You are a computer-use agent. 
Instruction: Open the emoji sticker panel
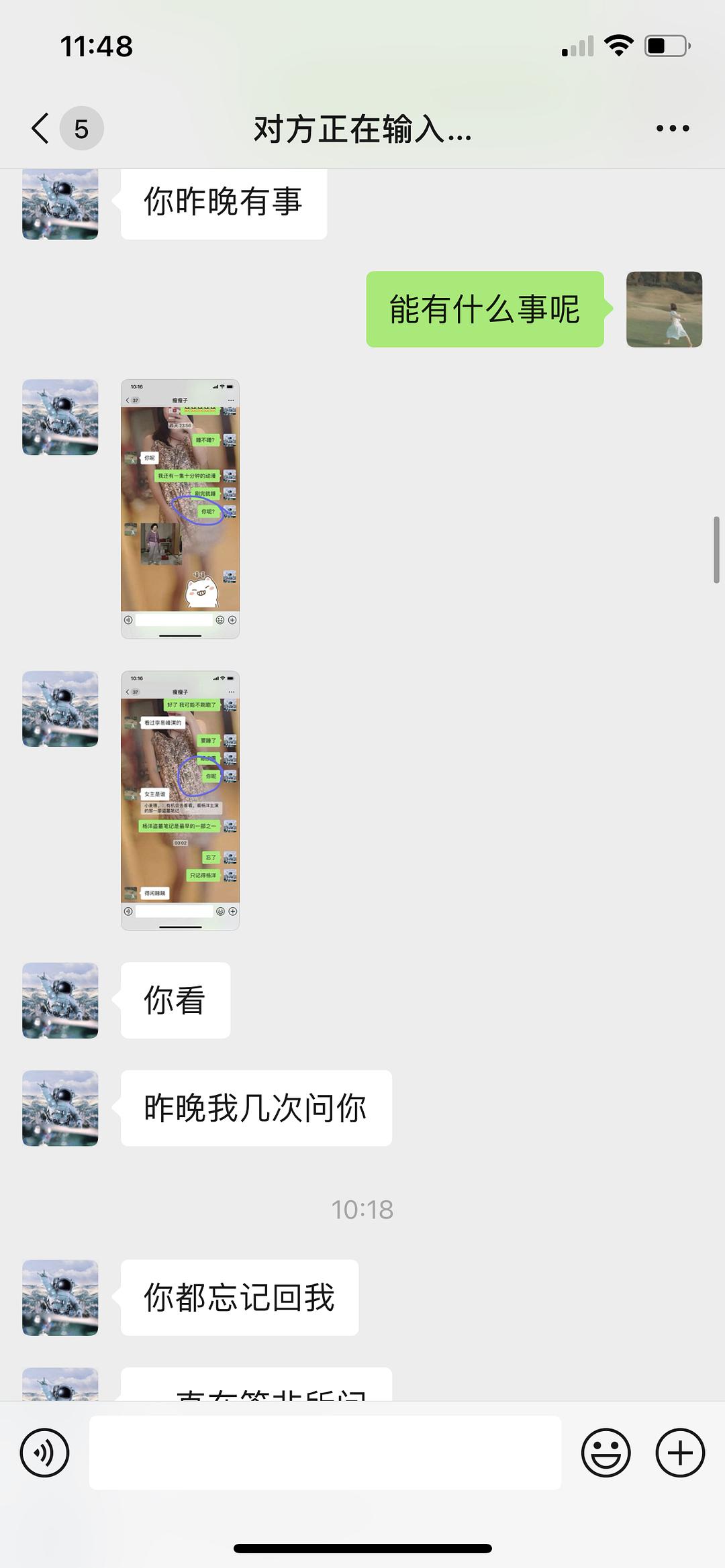(x=606, y=1453)
